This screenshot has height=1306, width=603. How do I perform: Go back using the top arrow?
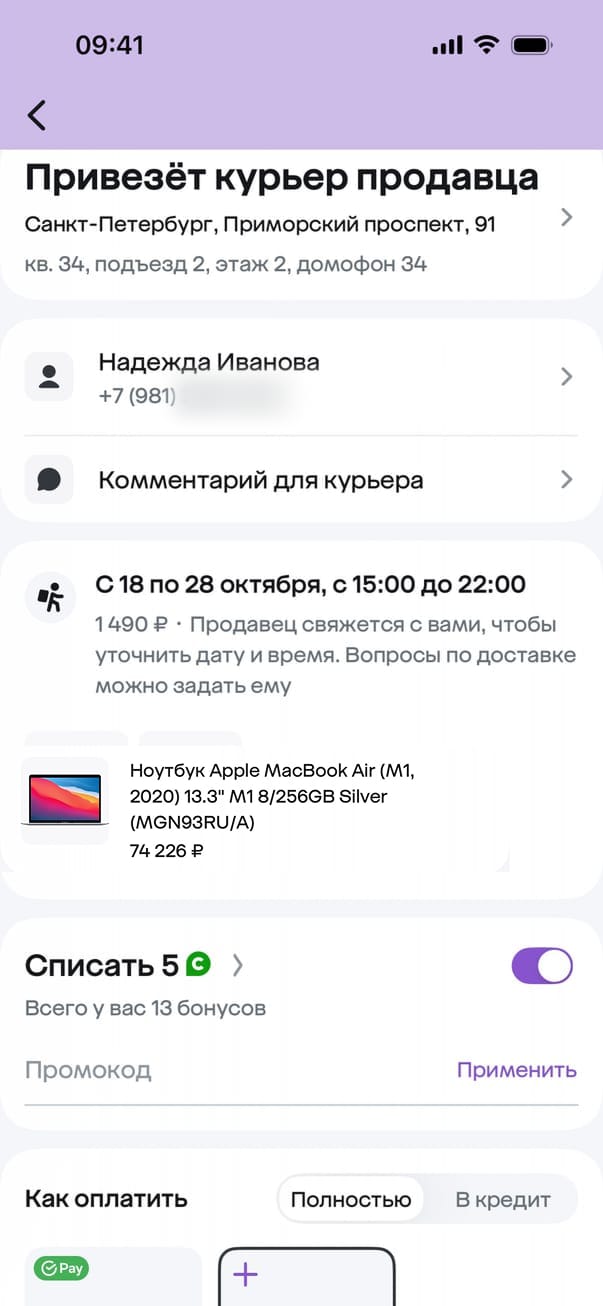click(x=37, y=115)
